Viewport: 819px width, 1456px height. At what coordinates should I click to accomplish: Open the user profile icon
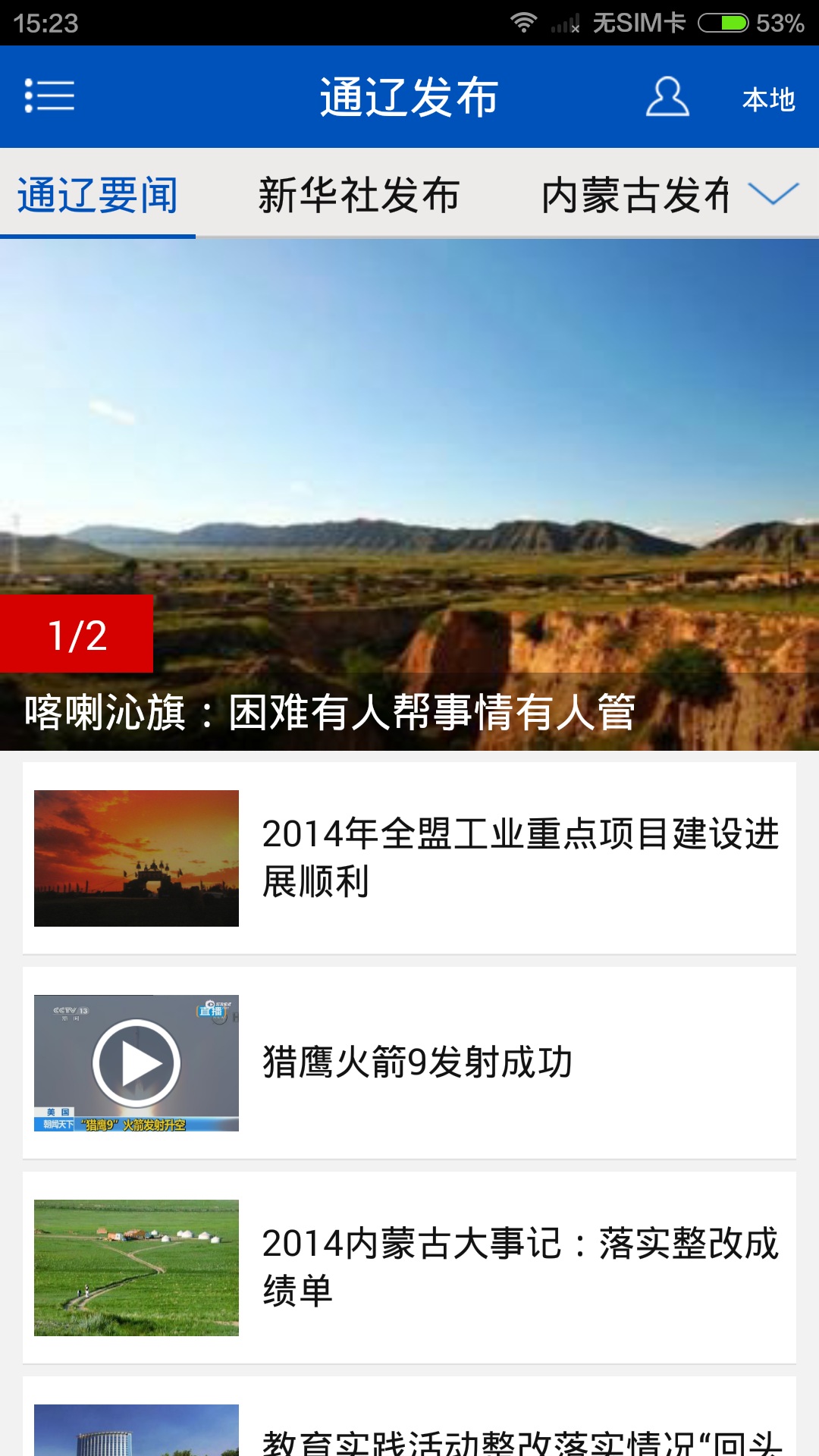667,96
